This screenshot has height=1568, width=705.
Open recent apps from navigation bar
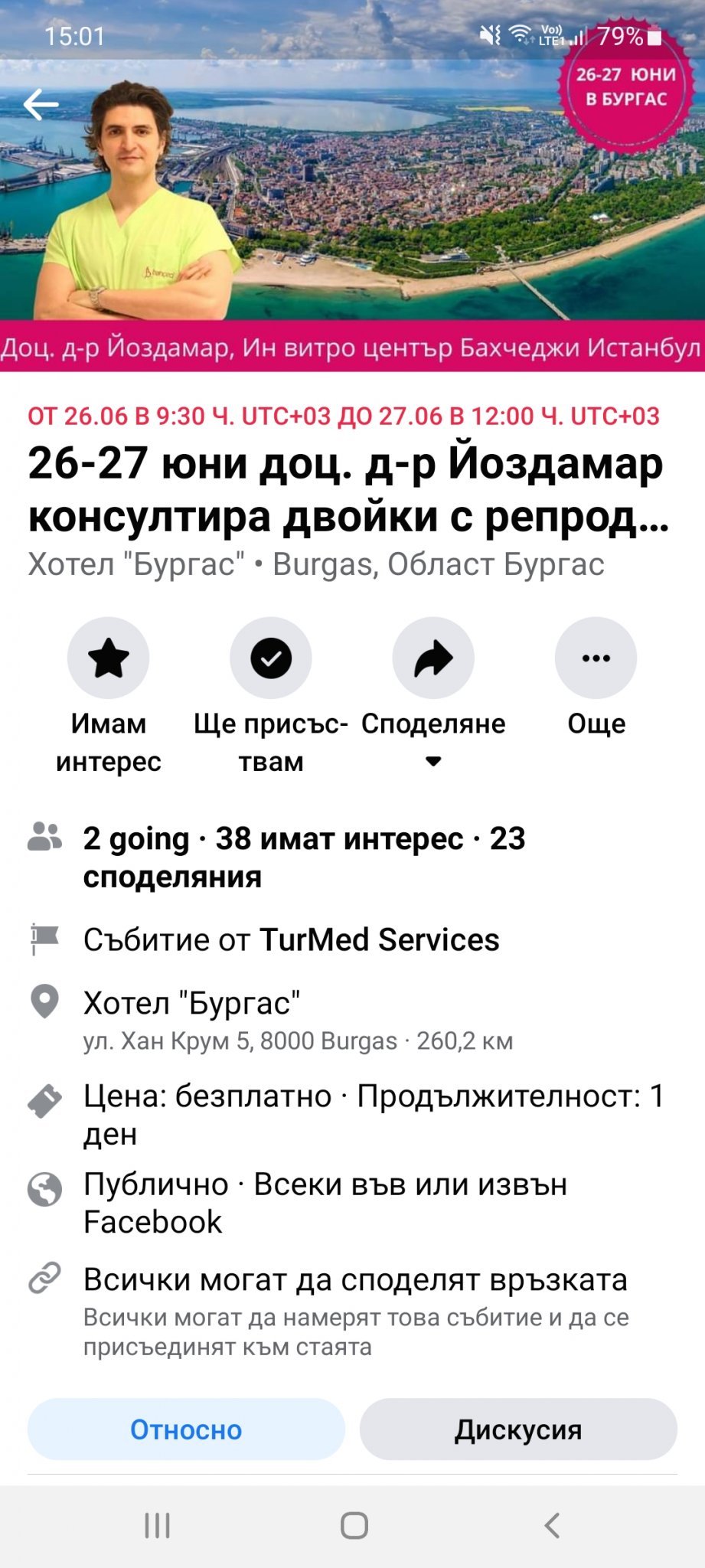(157, 1525)
